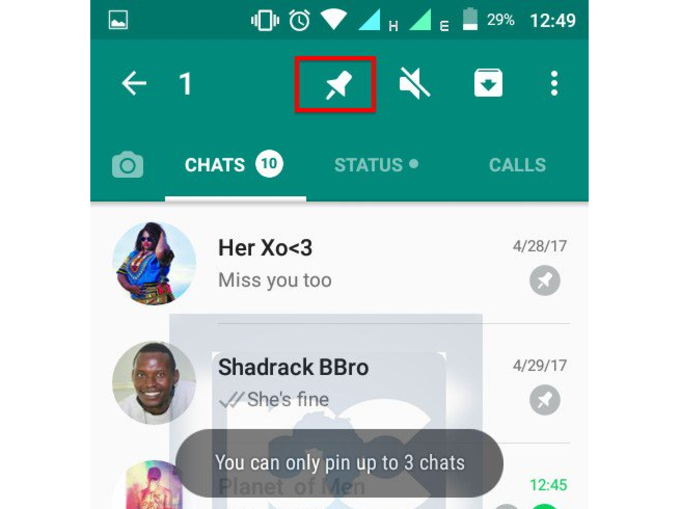Screen dimensions: 680x509
Task: View Her Xo<3 profile picture
Action: (x=154, y=264)
